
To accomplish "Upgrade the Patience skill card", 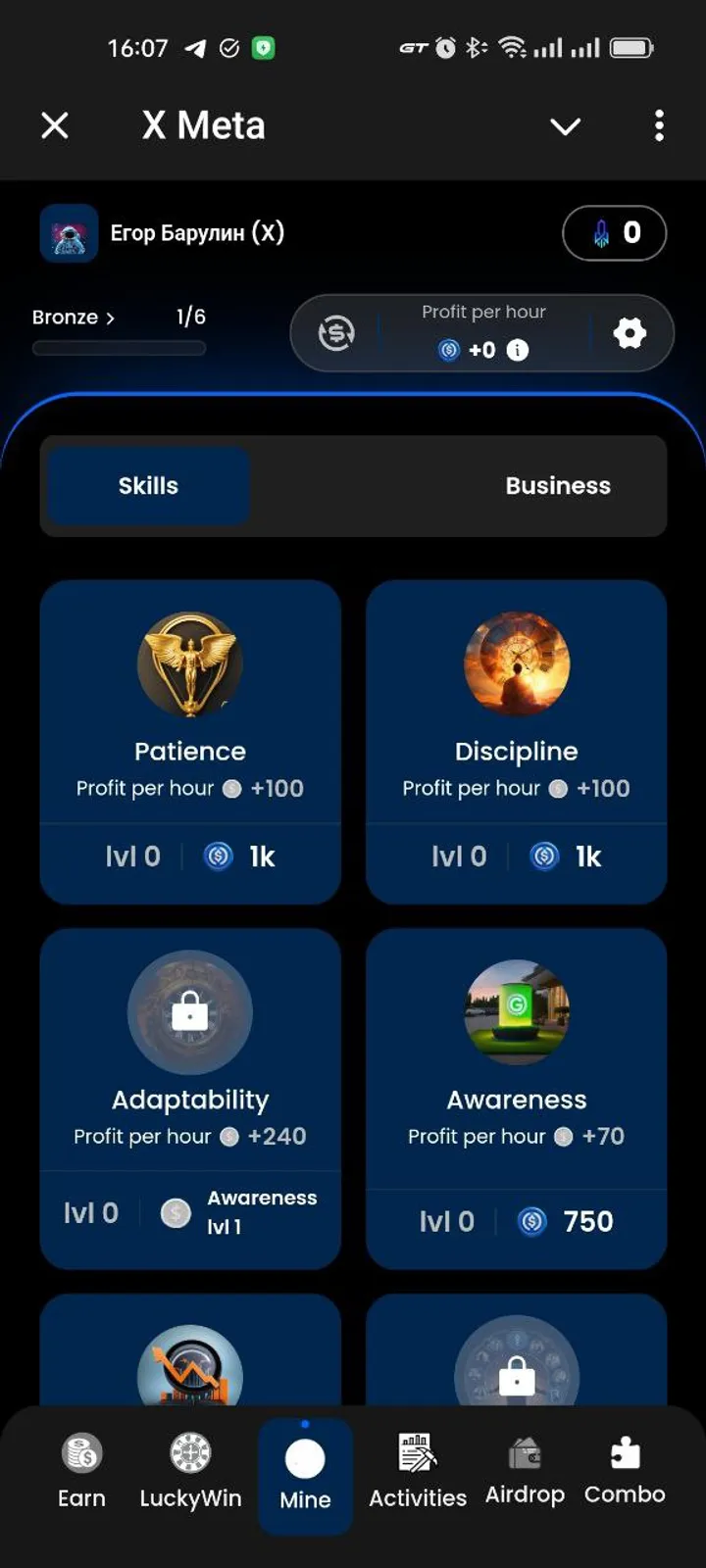I will 190,741.
